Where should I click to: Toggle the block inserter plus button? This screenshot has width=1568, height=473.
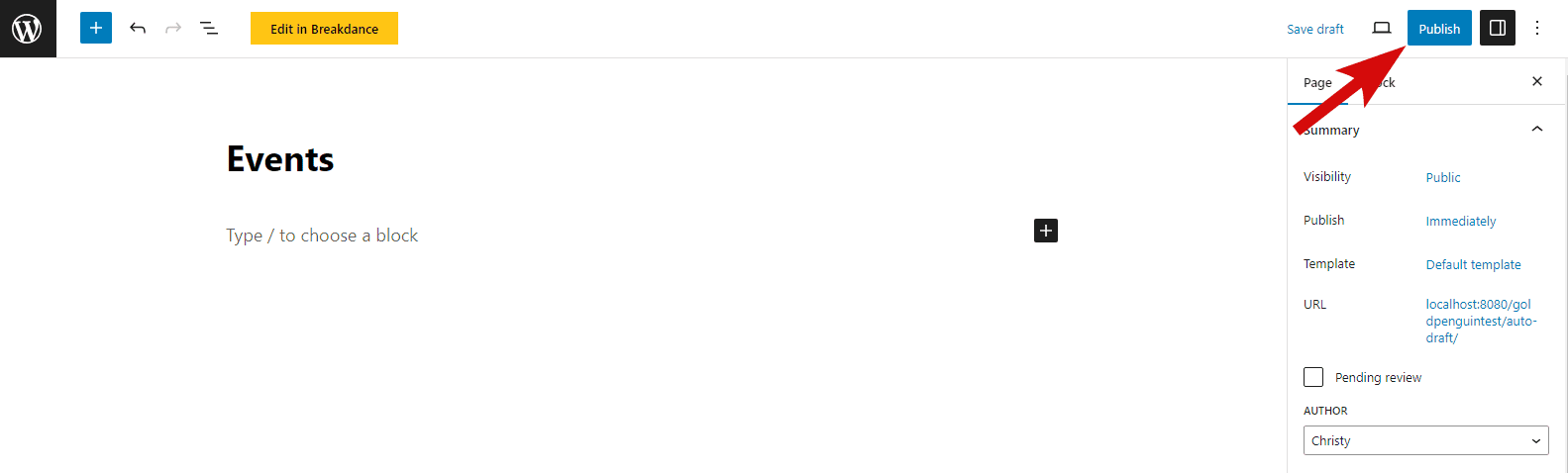96,29
